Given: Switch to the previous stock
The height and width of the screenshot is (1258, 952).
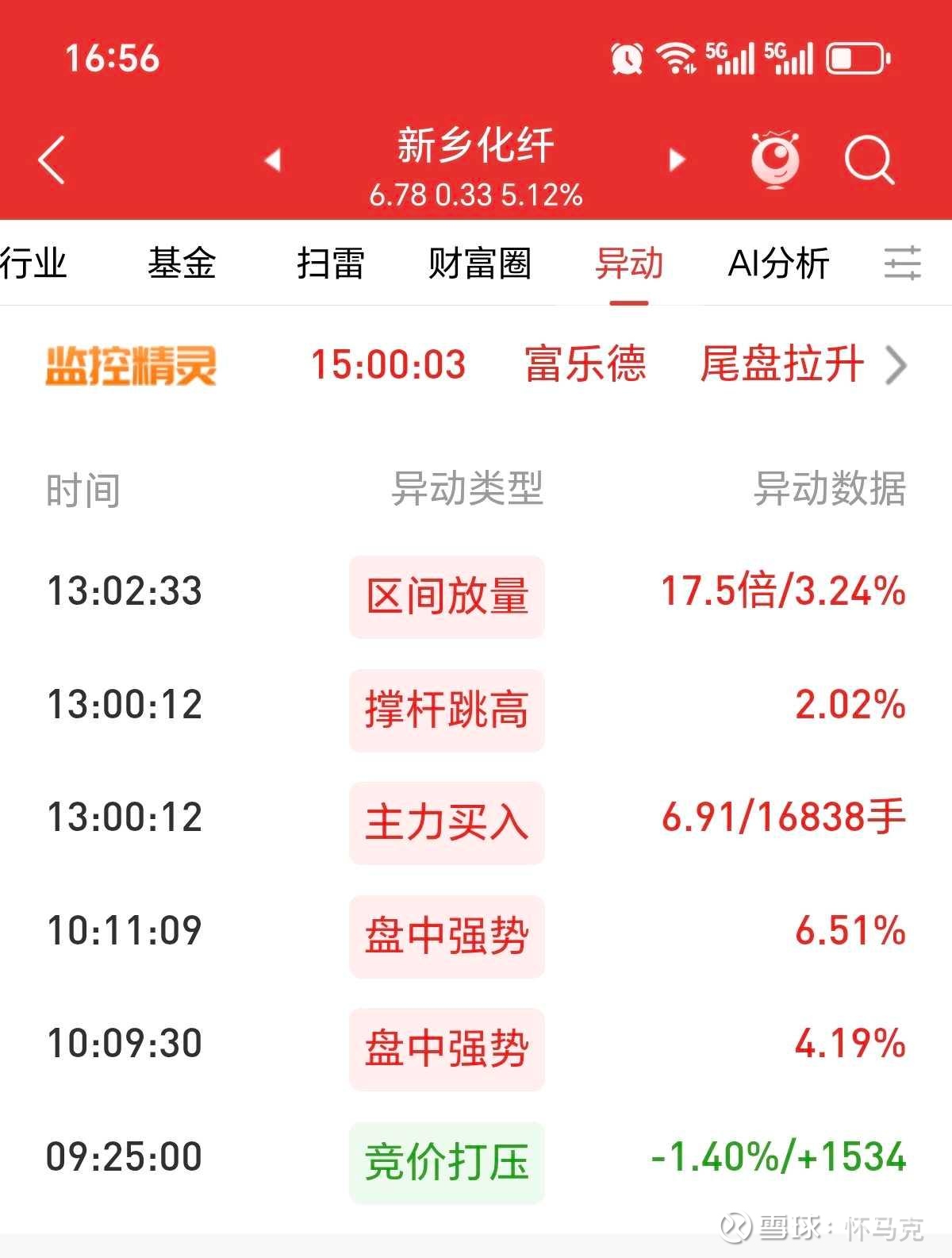Looking at the screenshot, I should (273, 160).
